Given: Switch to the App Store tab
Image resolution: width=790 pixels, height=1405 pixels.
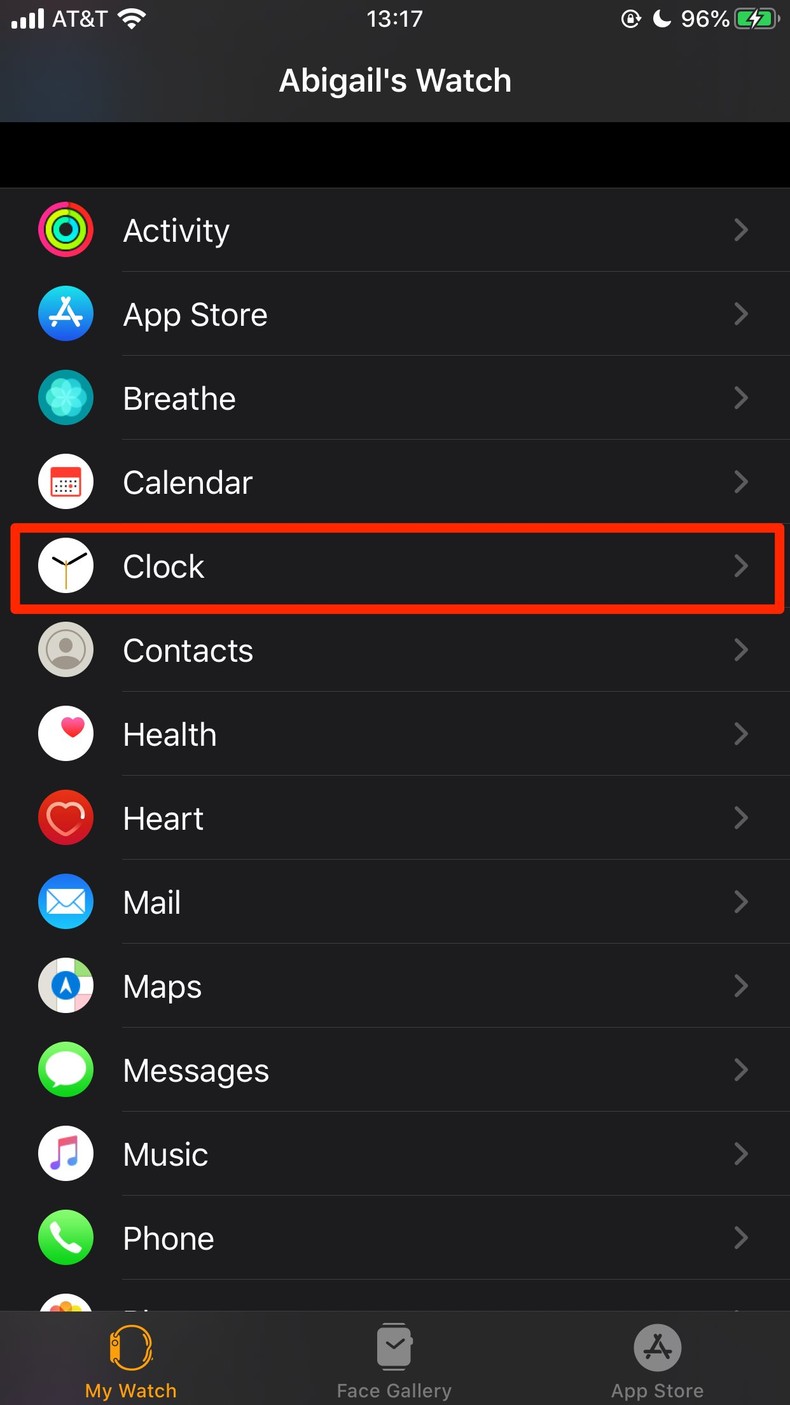Looking at the screenshot, I should 657,1360.
